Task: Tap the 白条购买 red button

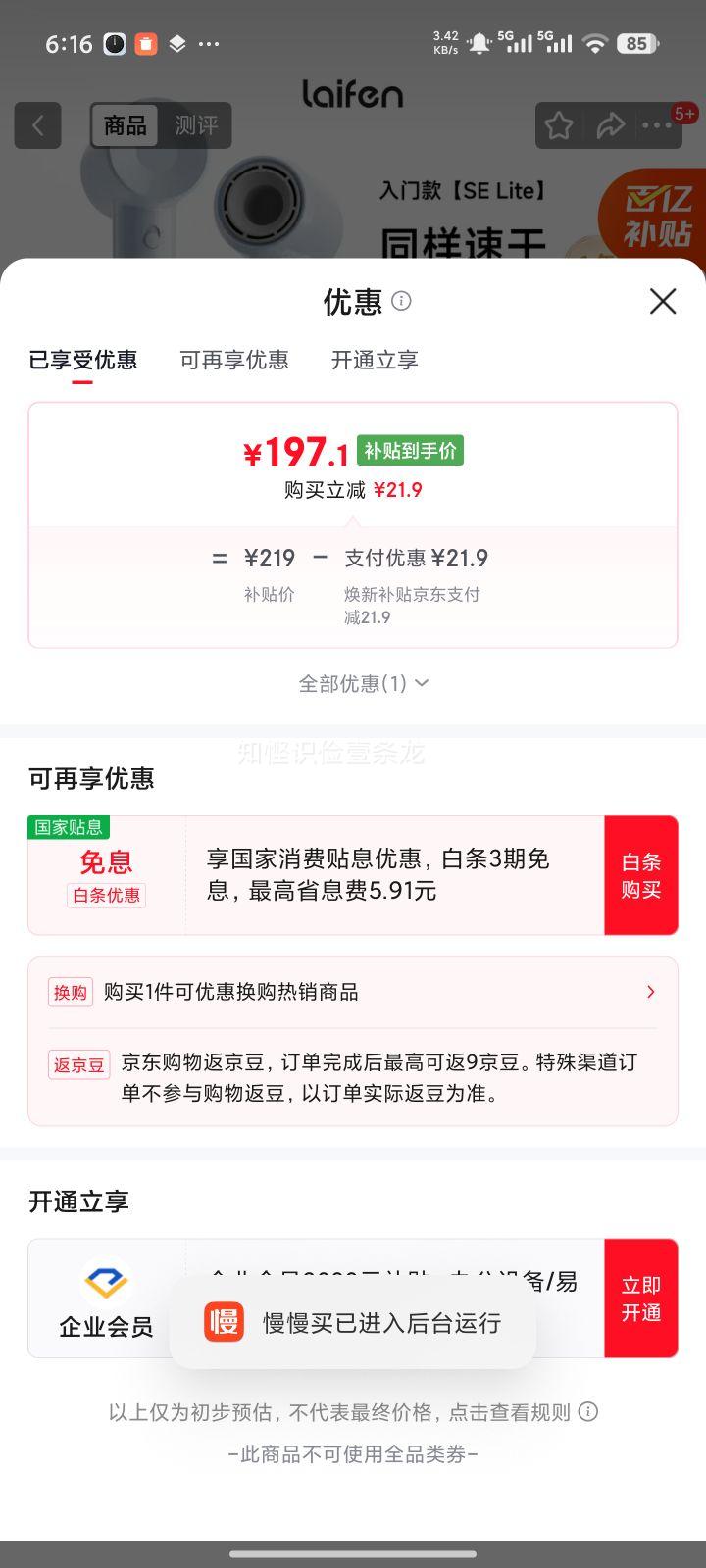Action: pos(641,874)
